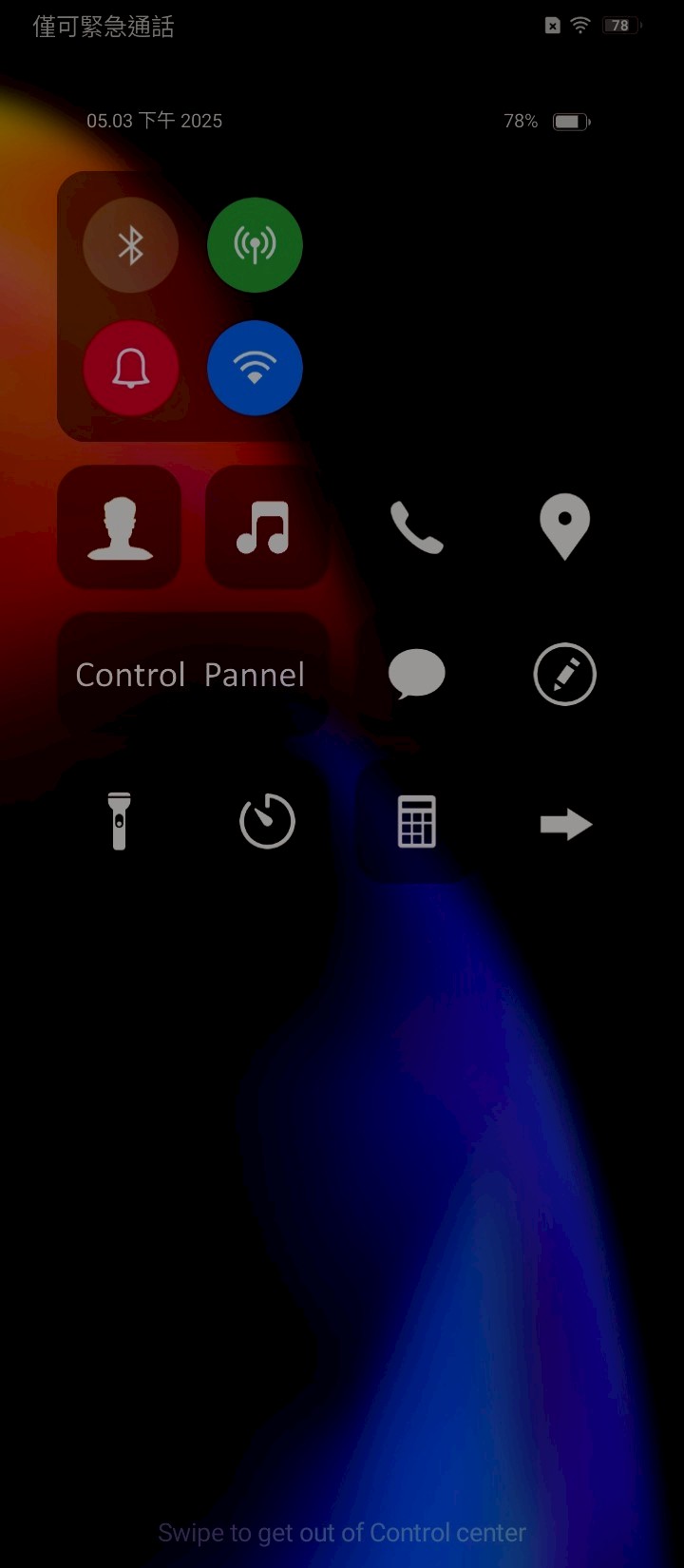684x1568 pixels.
Task: Tap the right arrow icon
Action: click(x=566, y=824)
